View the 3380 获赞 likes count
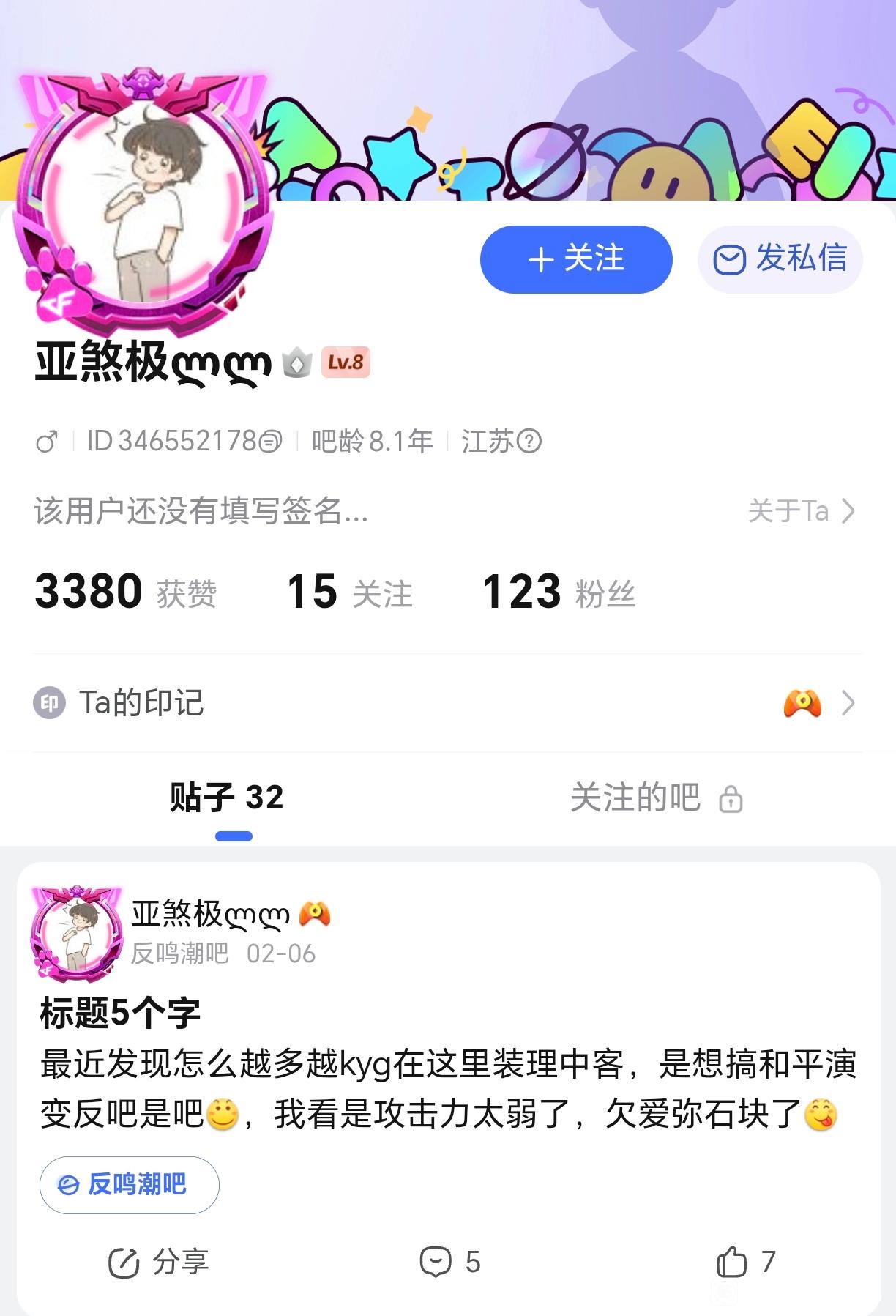Viewport: 896px width, 1316px height. (125, 592)
